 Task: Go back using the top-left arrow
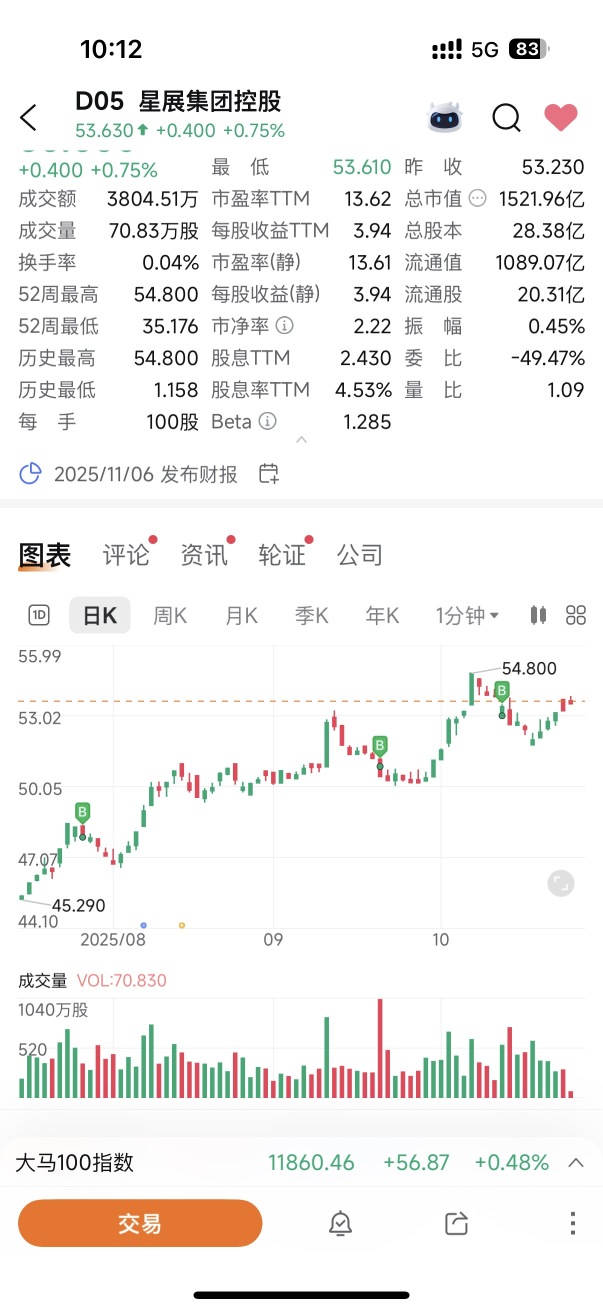28,117
